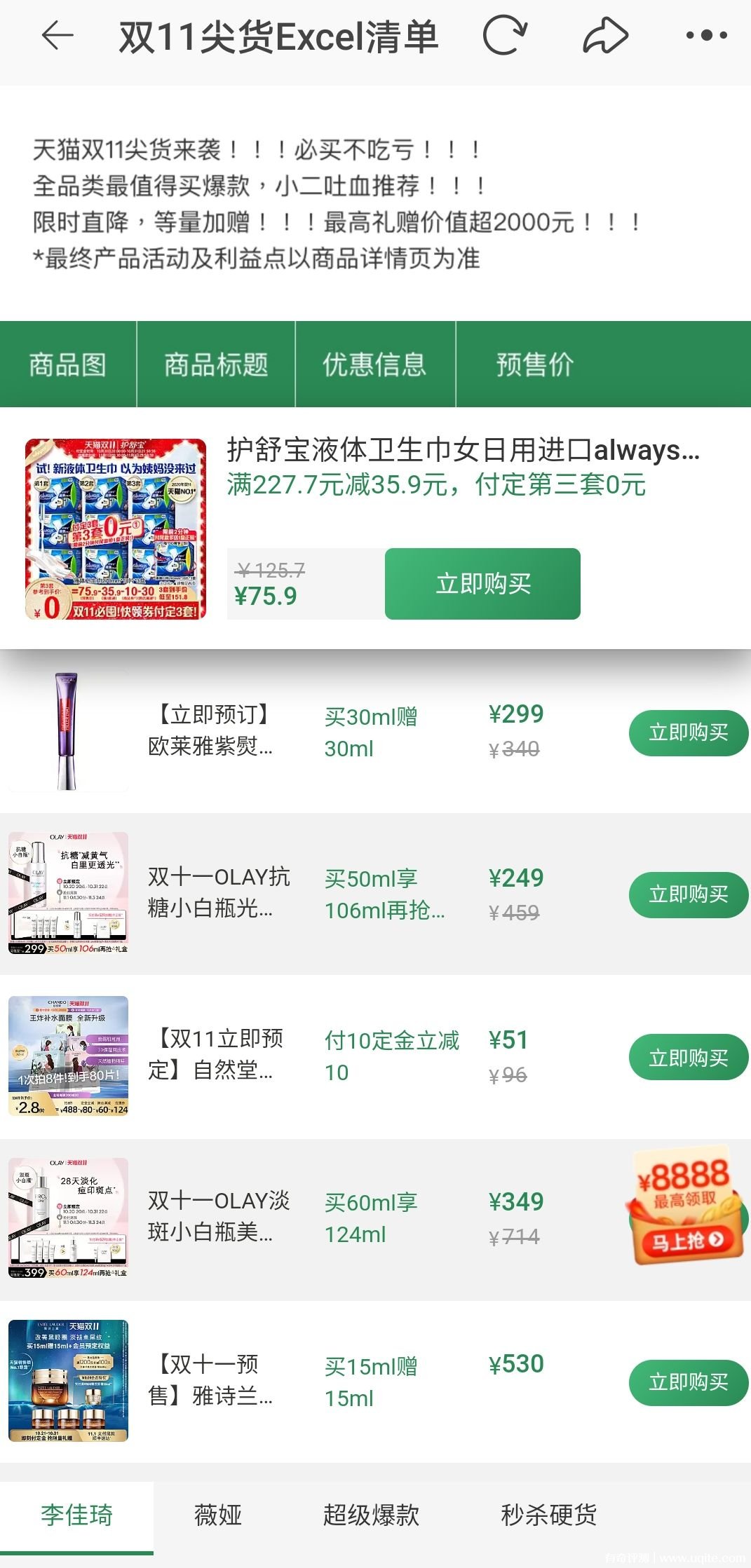The width and height of the screenshot is (751, 1568).
Task: Share this Double 11 list
Action: point(604,36)
